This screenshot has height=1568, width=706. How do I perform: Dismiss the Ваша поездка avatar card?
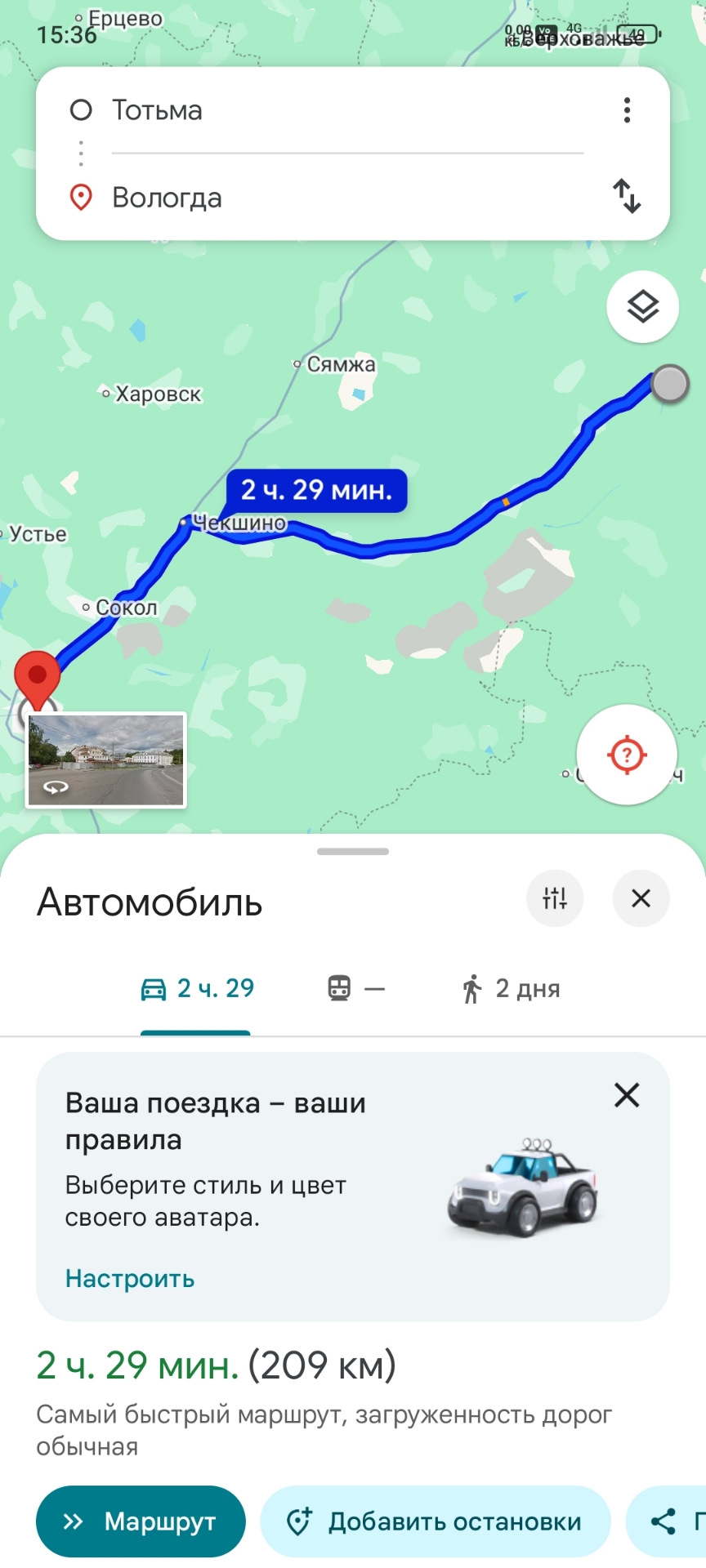(x=626, y=1095)
